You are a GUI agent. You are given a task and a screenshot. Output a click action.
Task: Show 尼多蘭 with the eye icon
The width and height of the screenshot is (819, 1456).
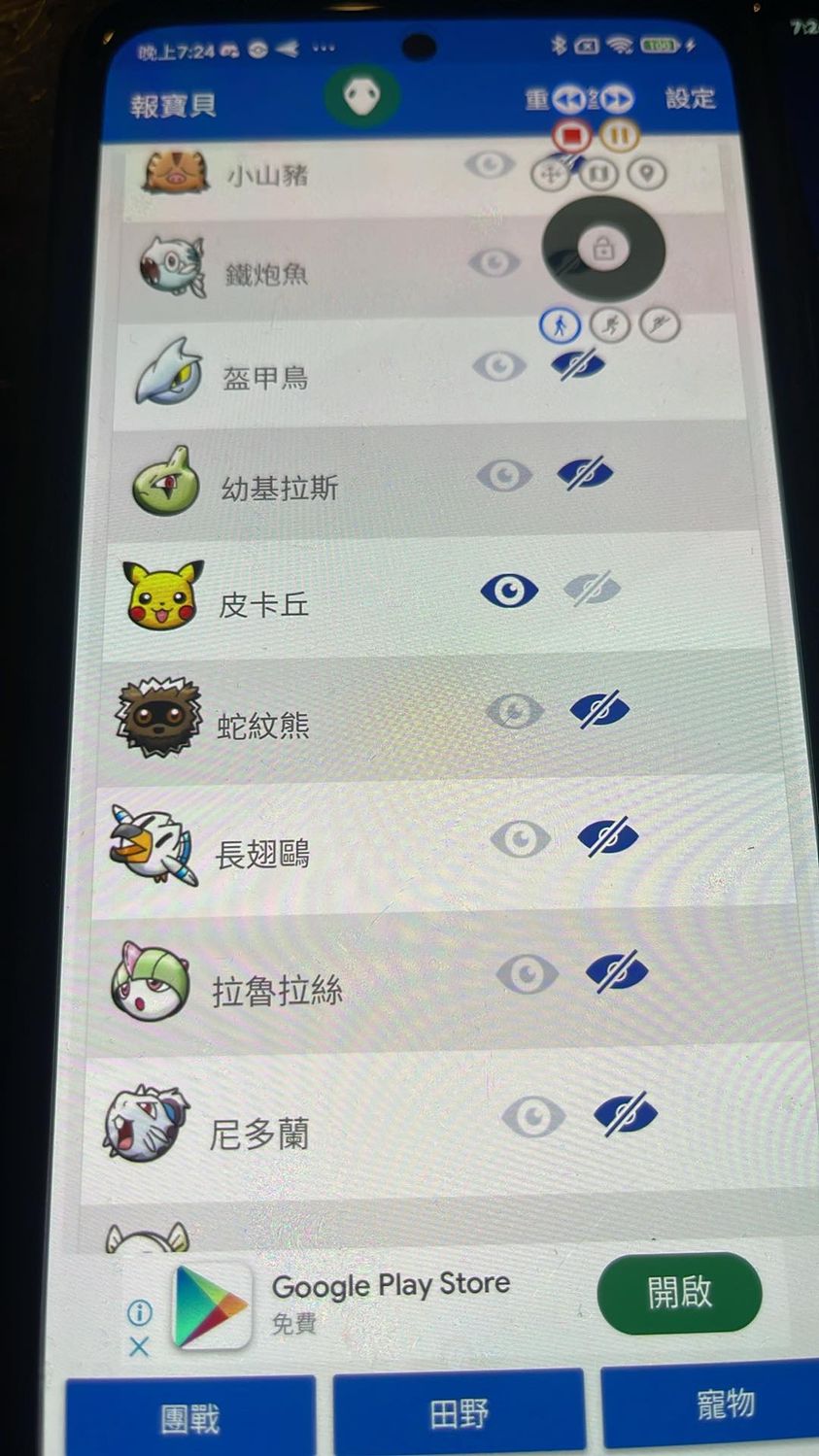(x=533, y=1116)
